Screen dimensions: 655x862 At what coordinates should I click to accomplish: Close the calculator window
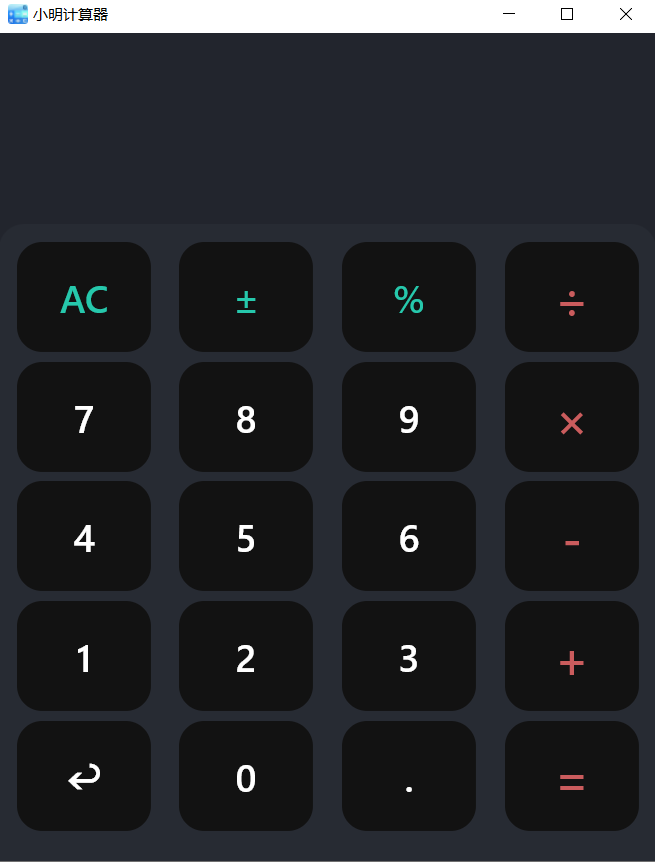coord(626,14)
